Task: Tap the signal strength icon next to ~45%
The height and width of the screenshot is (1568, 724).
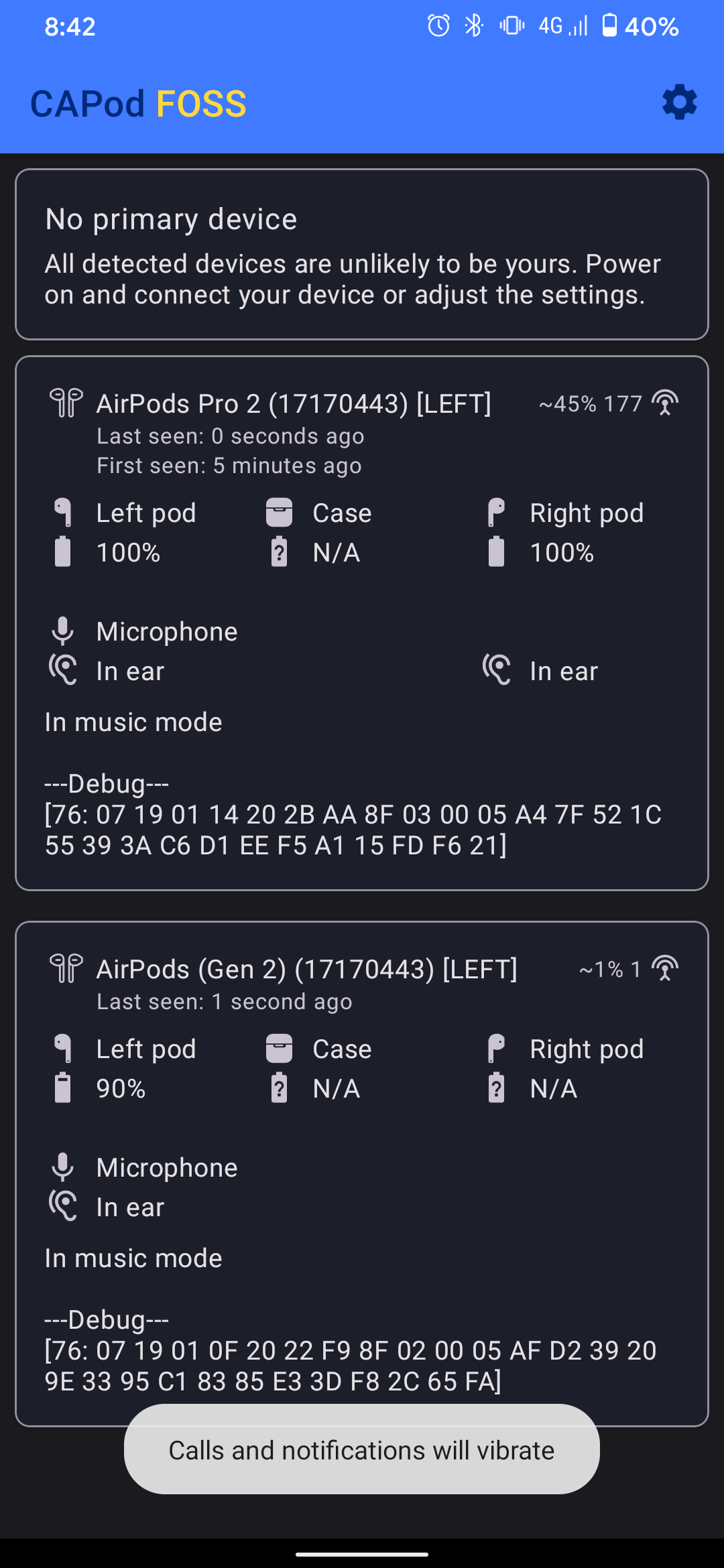Action: point(664,403)
